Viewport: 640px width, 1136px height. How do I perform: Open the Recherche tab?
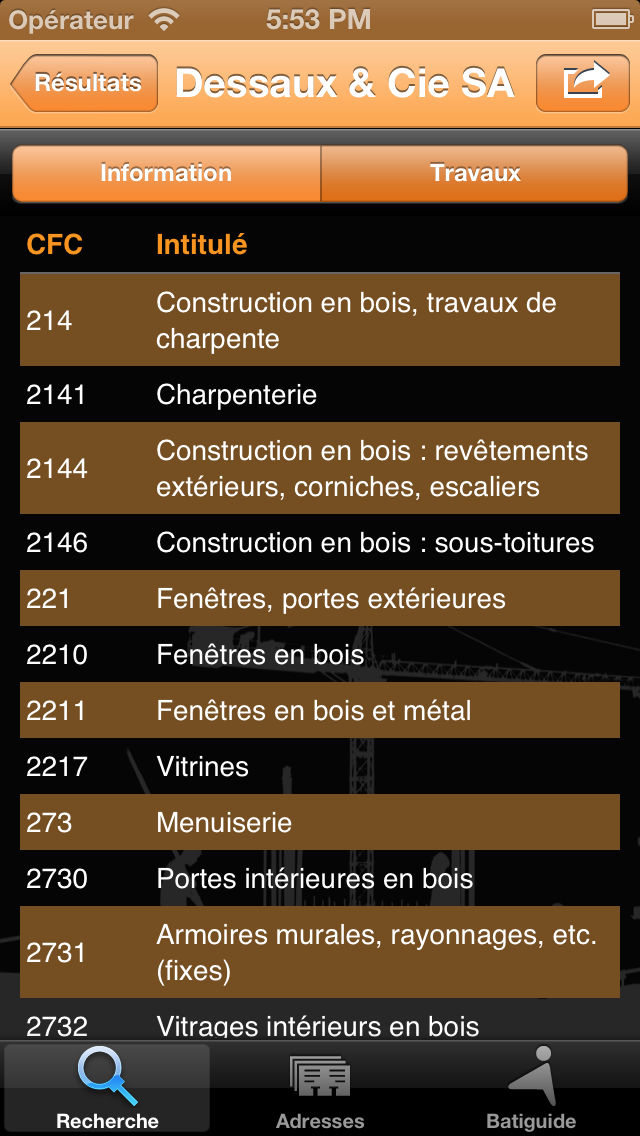(x=107, y=1089)
